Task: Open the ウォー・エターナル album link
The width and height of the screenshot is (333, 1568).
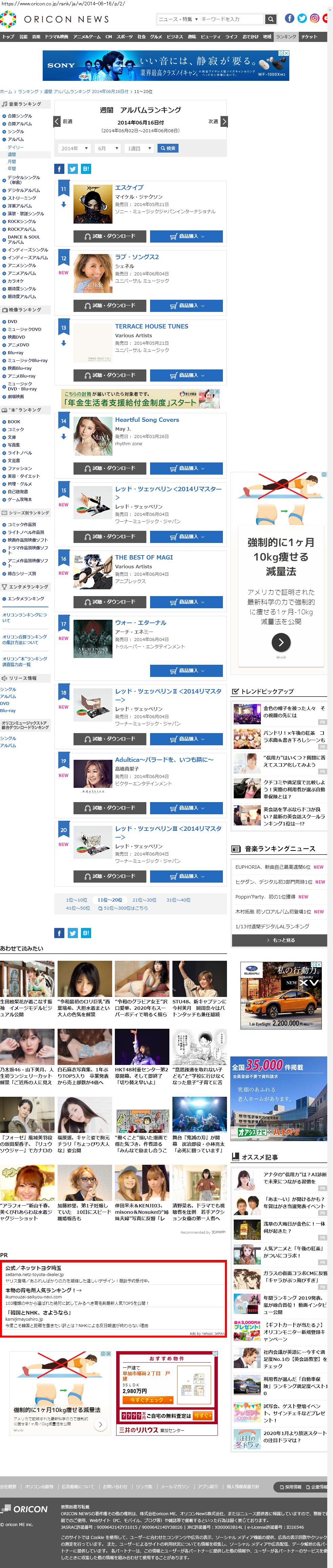Action: [141, 623]
